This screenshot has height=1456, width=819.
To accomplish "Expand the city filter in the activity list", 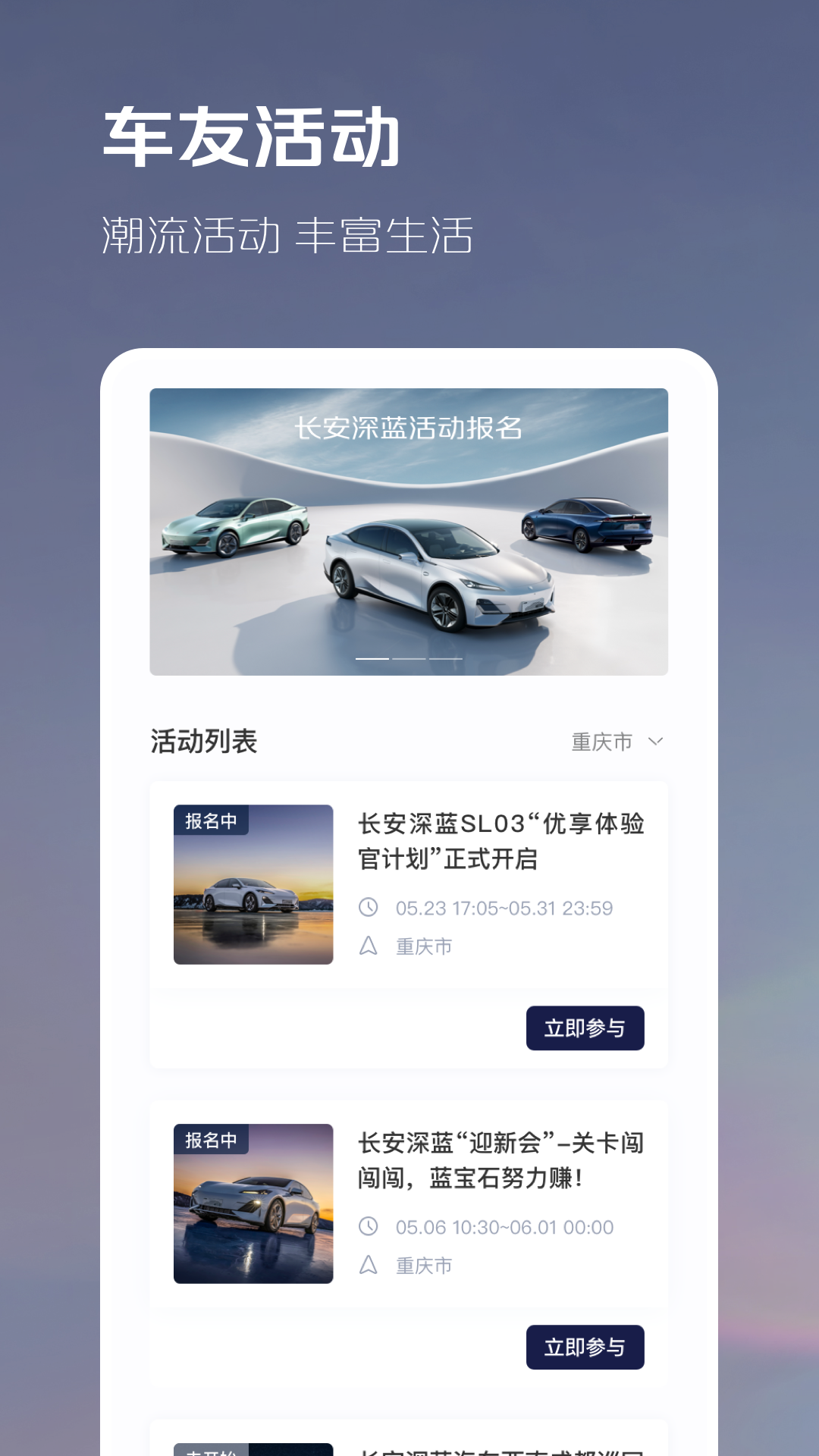I will (614, 742).
